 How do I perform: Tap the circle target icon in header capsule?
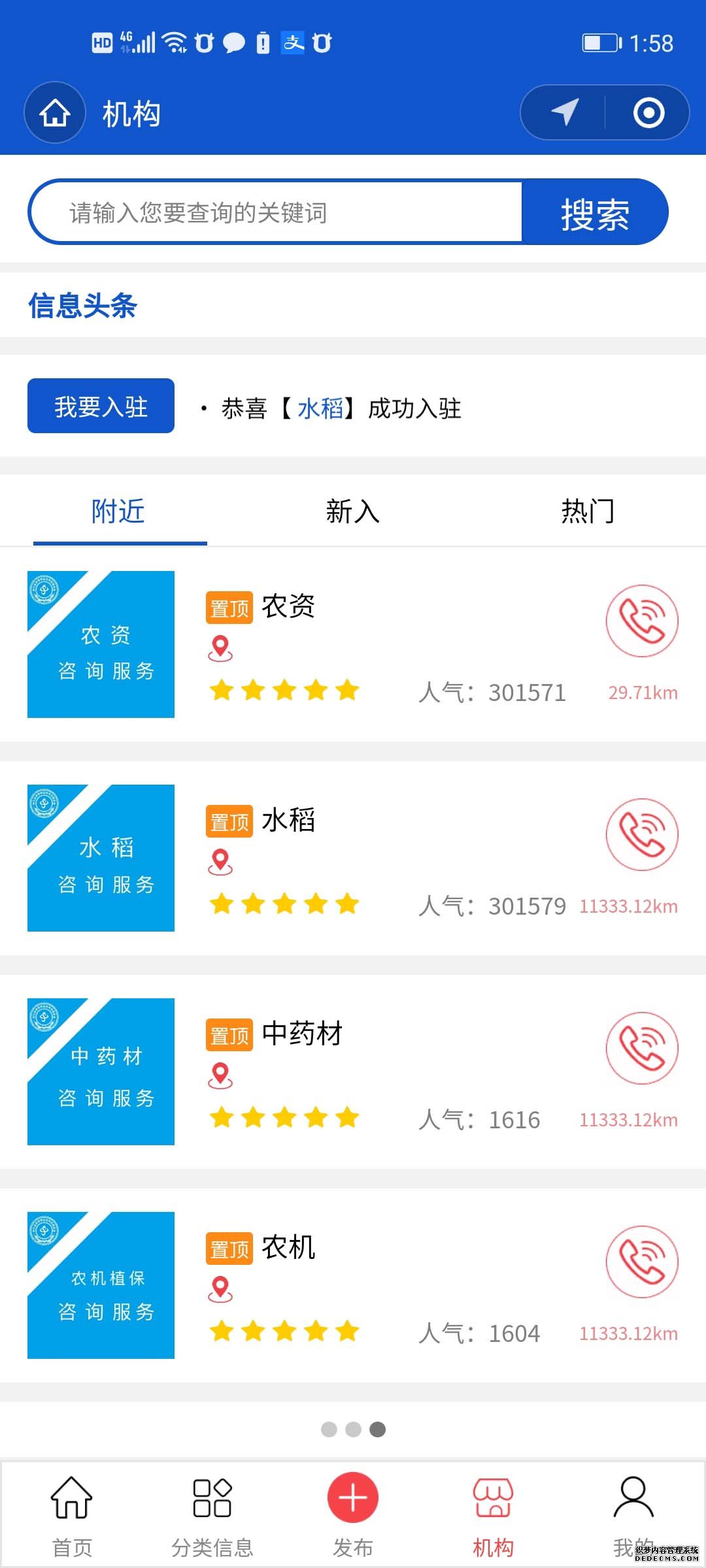(648, 112)
